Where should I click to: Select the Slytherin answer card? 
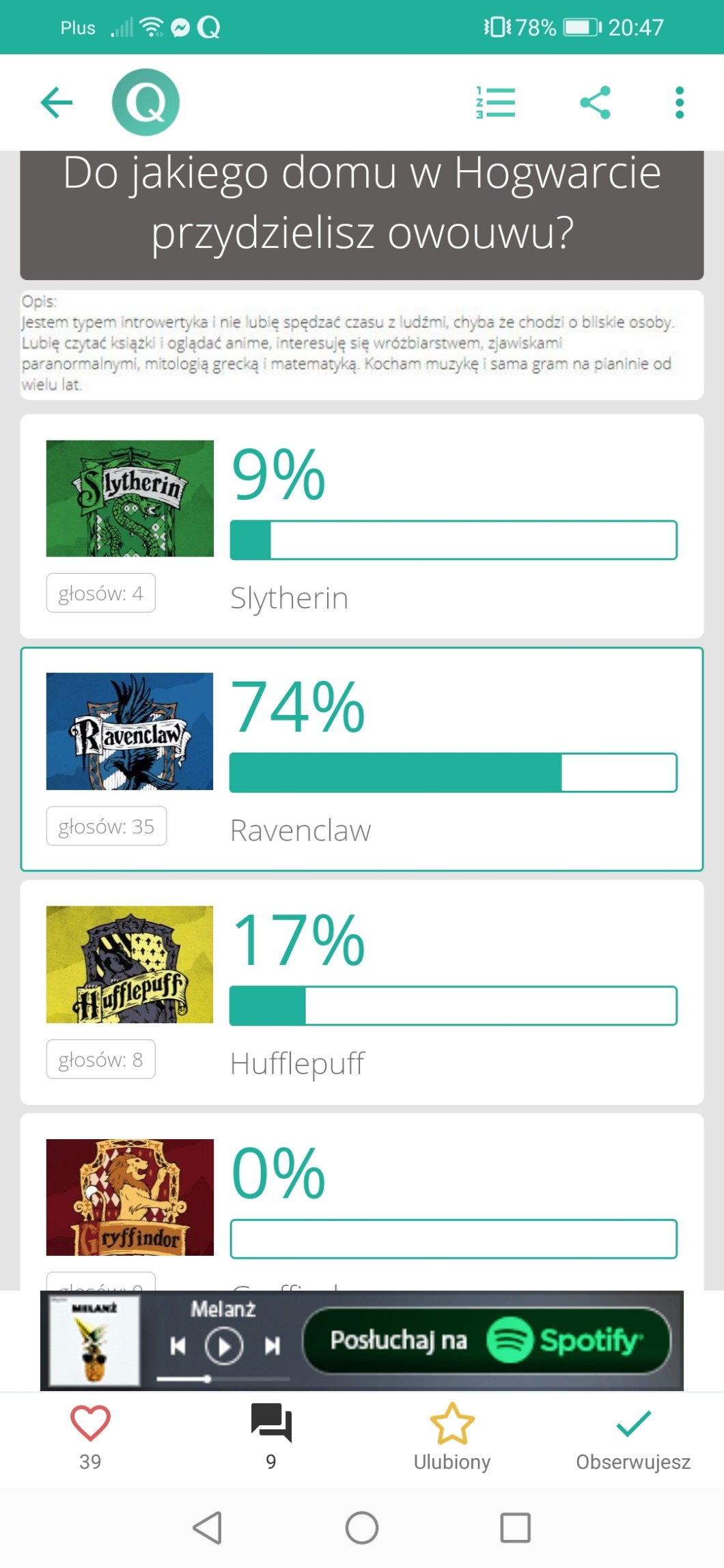tap(362, 526)
